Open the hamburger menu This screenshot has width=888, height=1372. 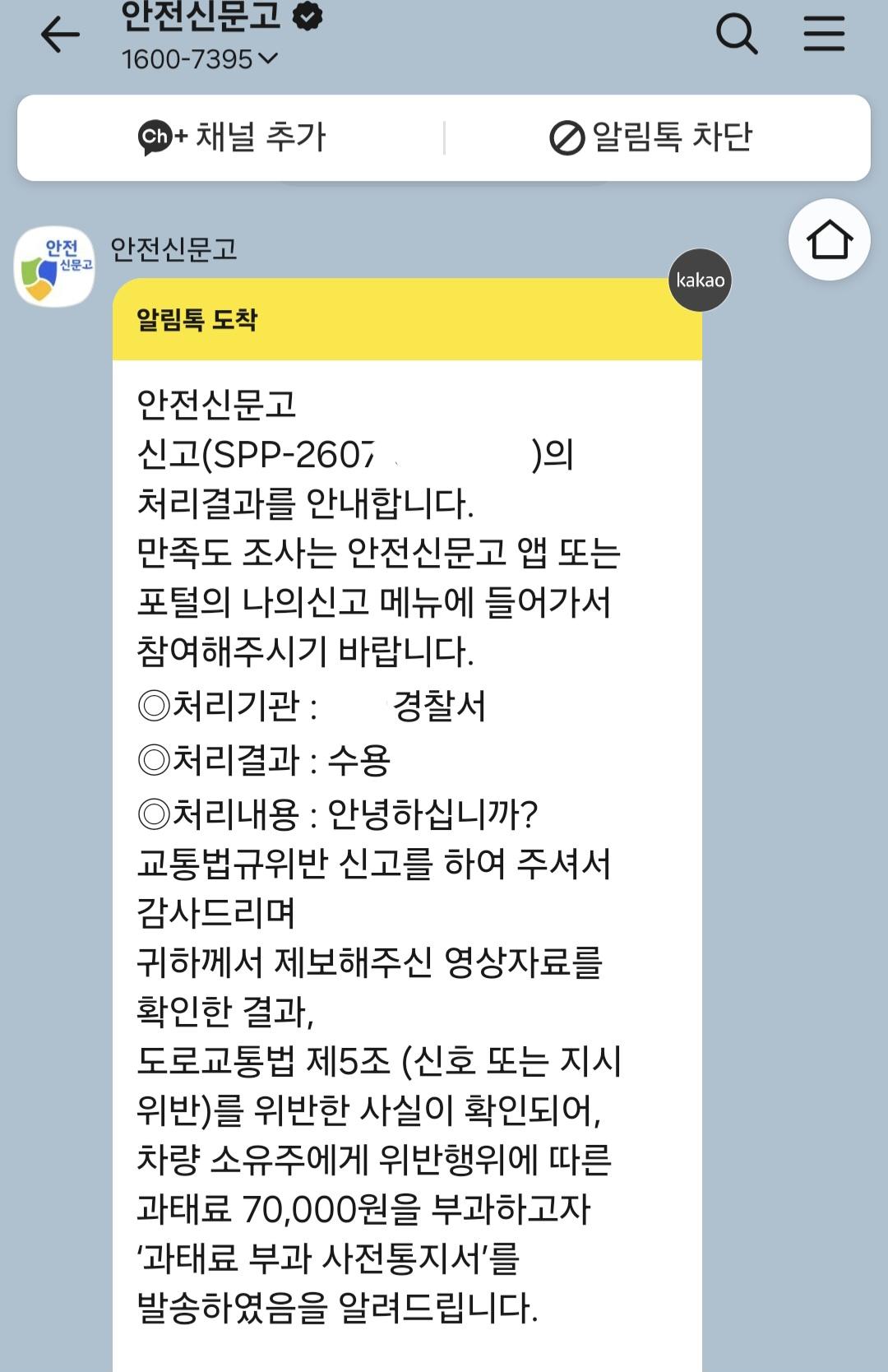click(x=824, y=35)
